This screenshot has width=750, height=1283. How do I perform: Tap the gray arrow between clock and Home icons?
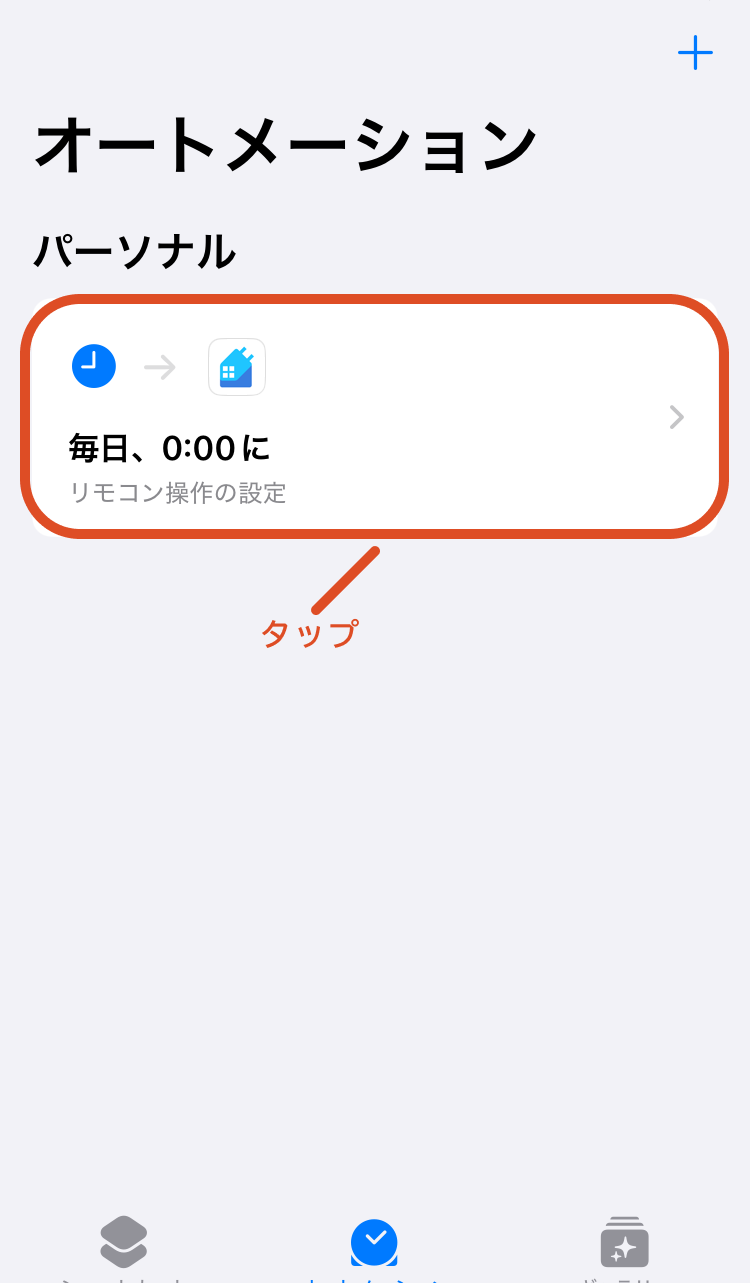pos(160,366)
